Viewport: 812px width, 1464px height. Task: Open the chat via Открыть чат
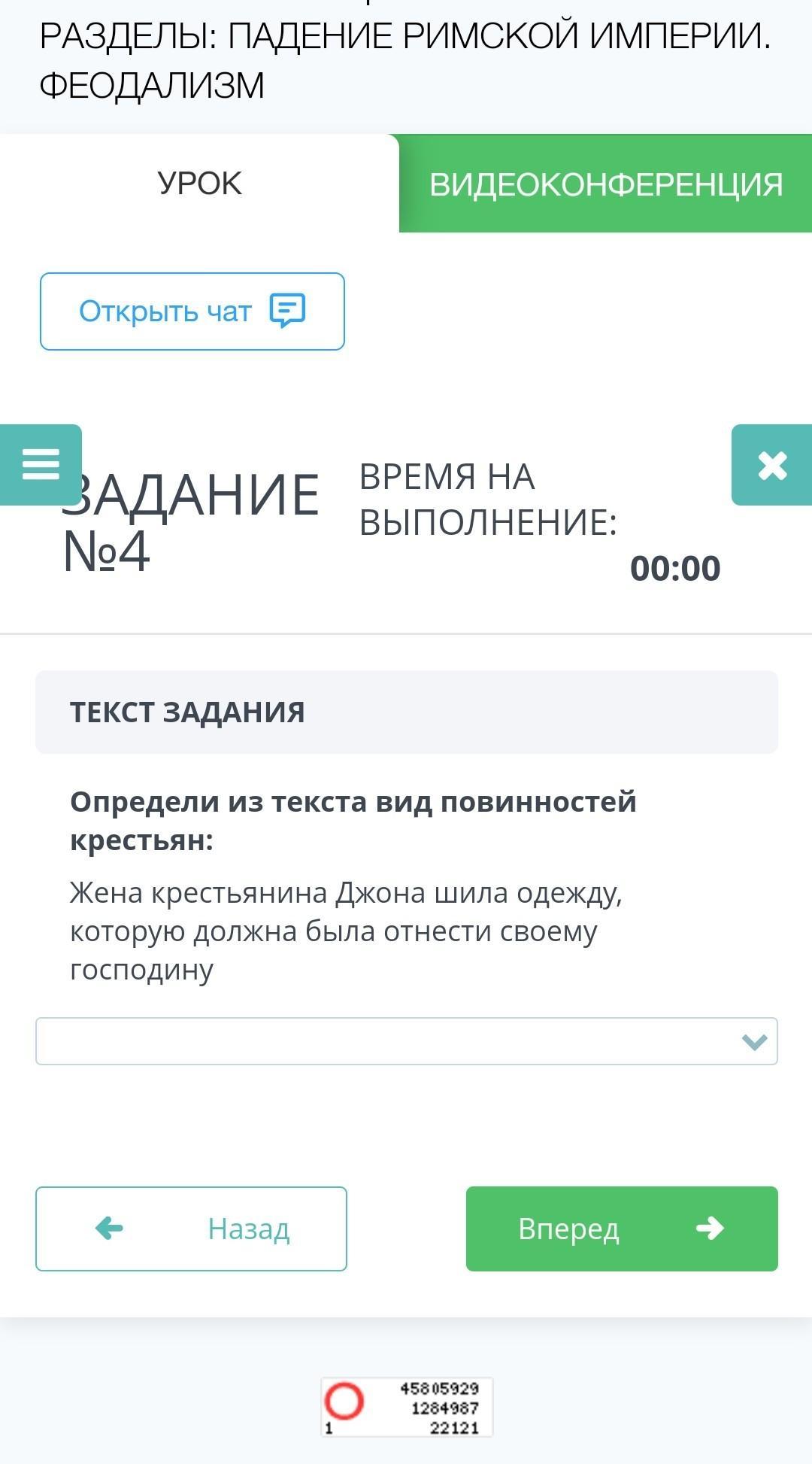(x=192, y=311)
